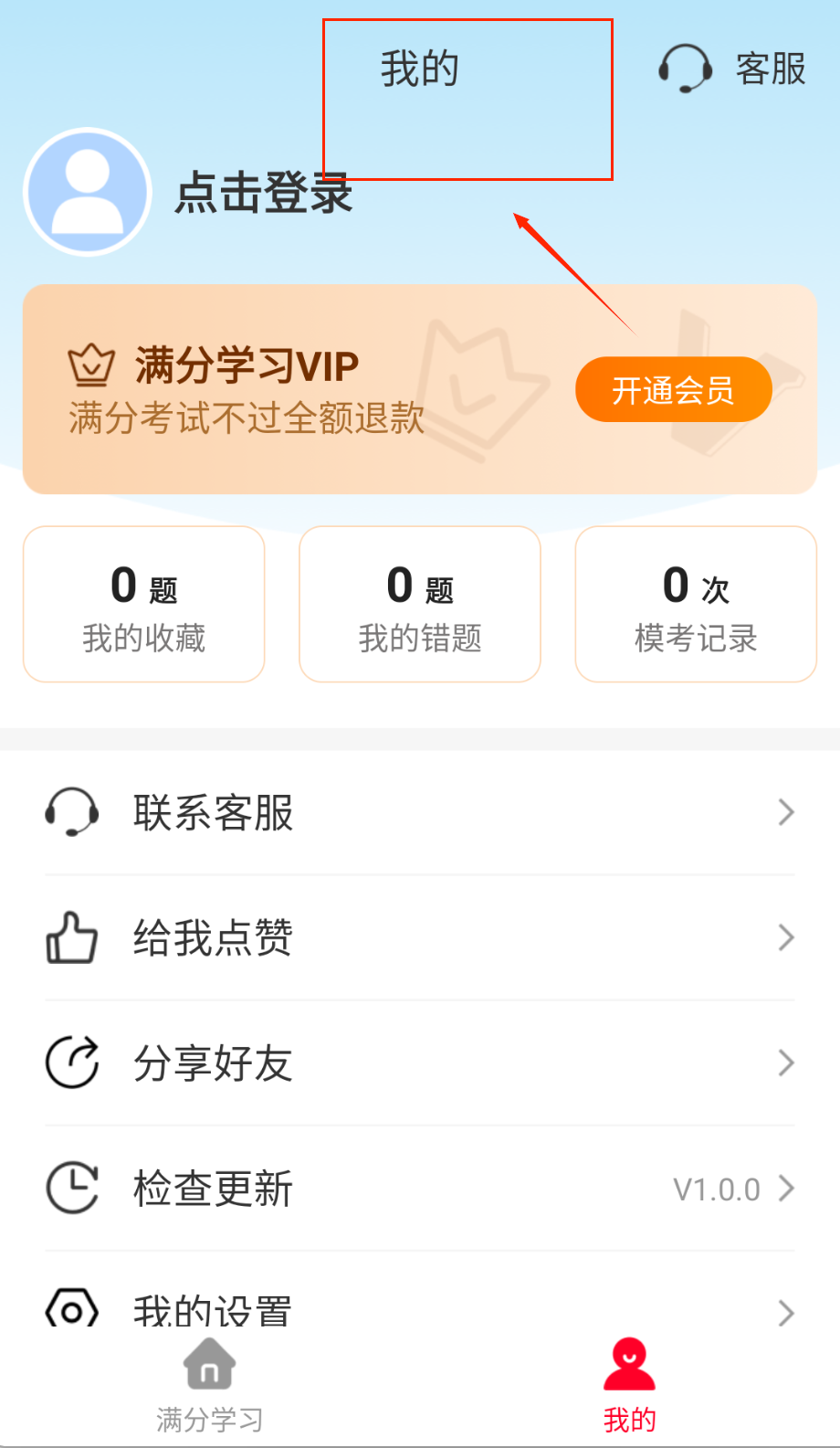
Task: Select the 给我点赞 row
Action: pos(420,937)
